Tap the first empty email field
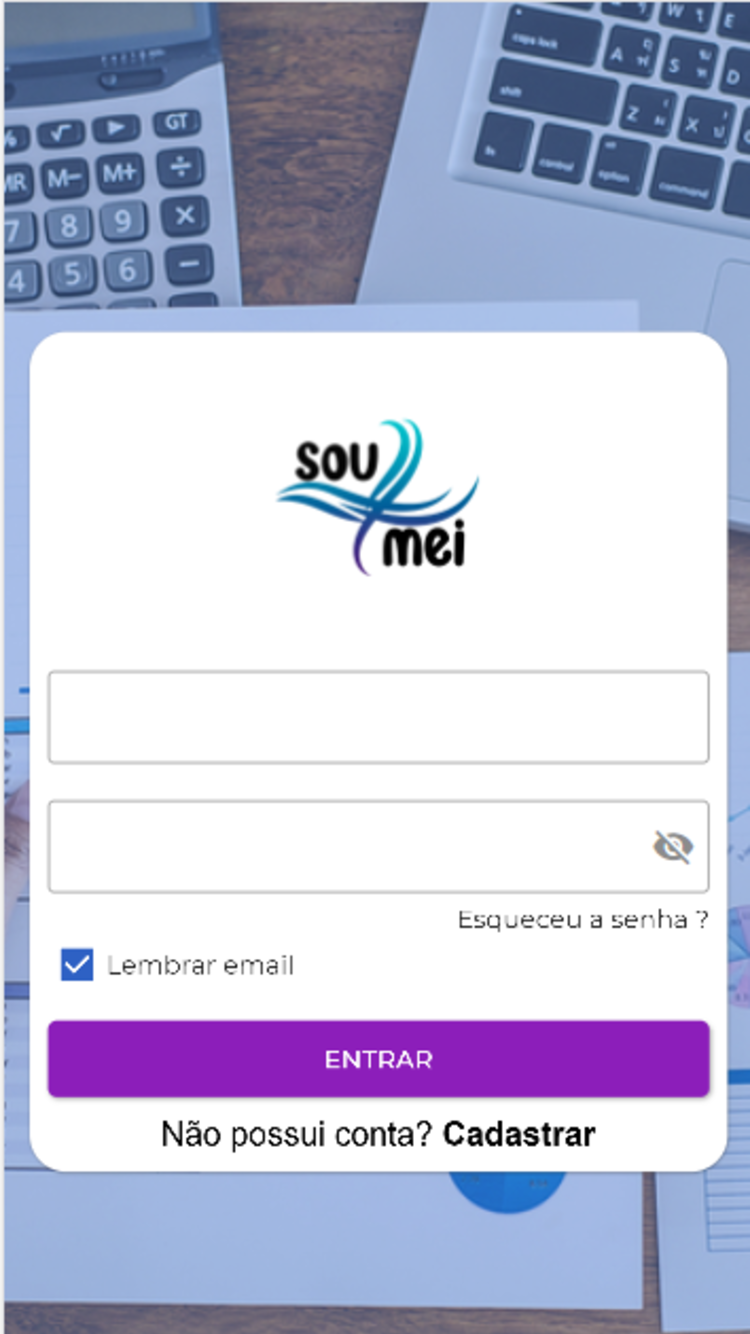Screen dimensions: 750x1334 click(378, 717)
